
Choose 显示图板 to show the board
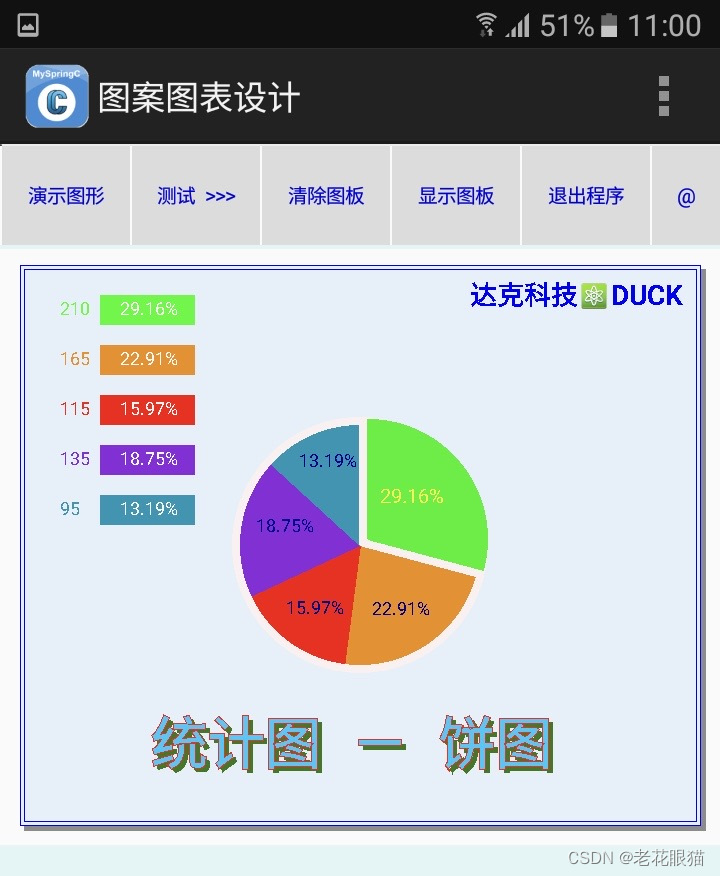click(456, 196)
